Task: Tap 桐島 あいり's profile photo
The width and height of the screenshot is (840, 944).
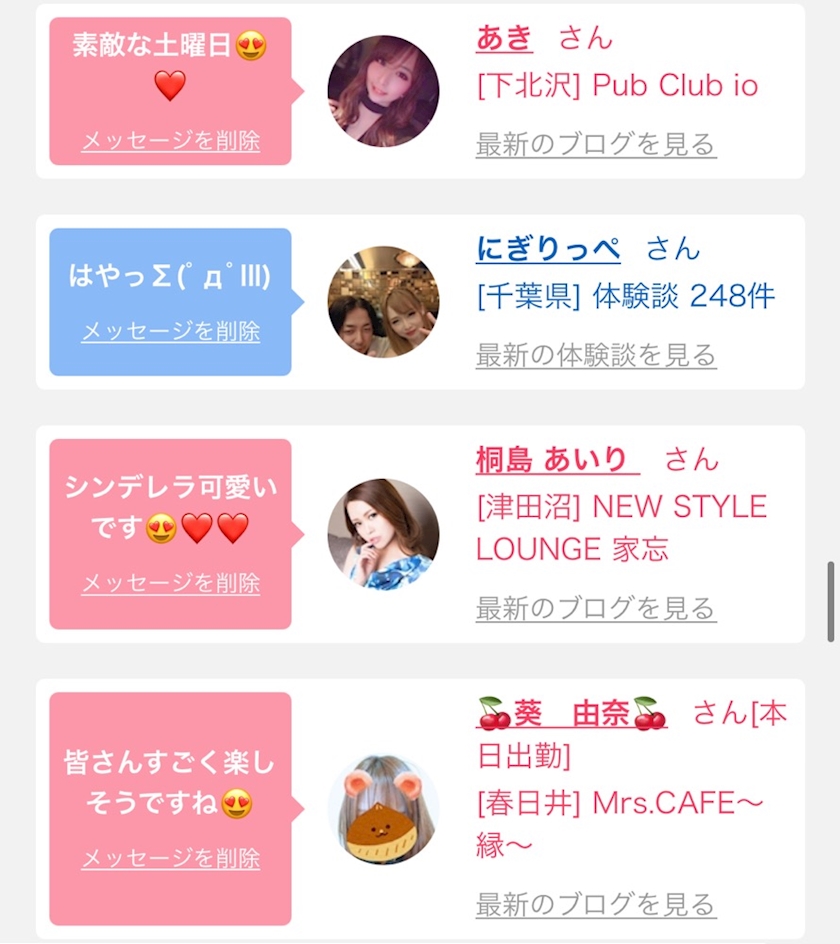Action: tap(383, 534)
